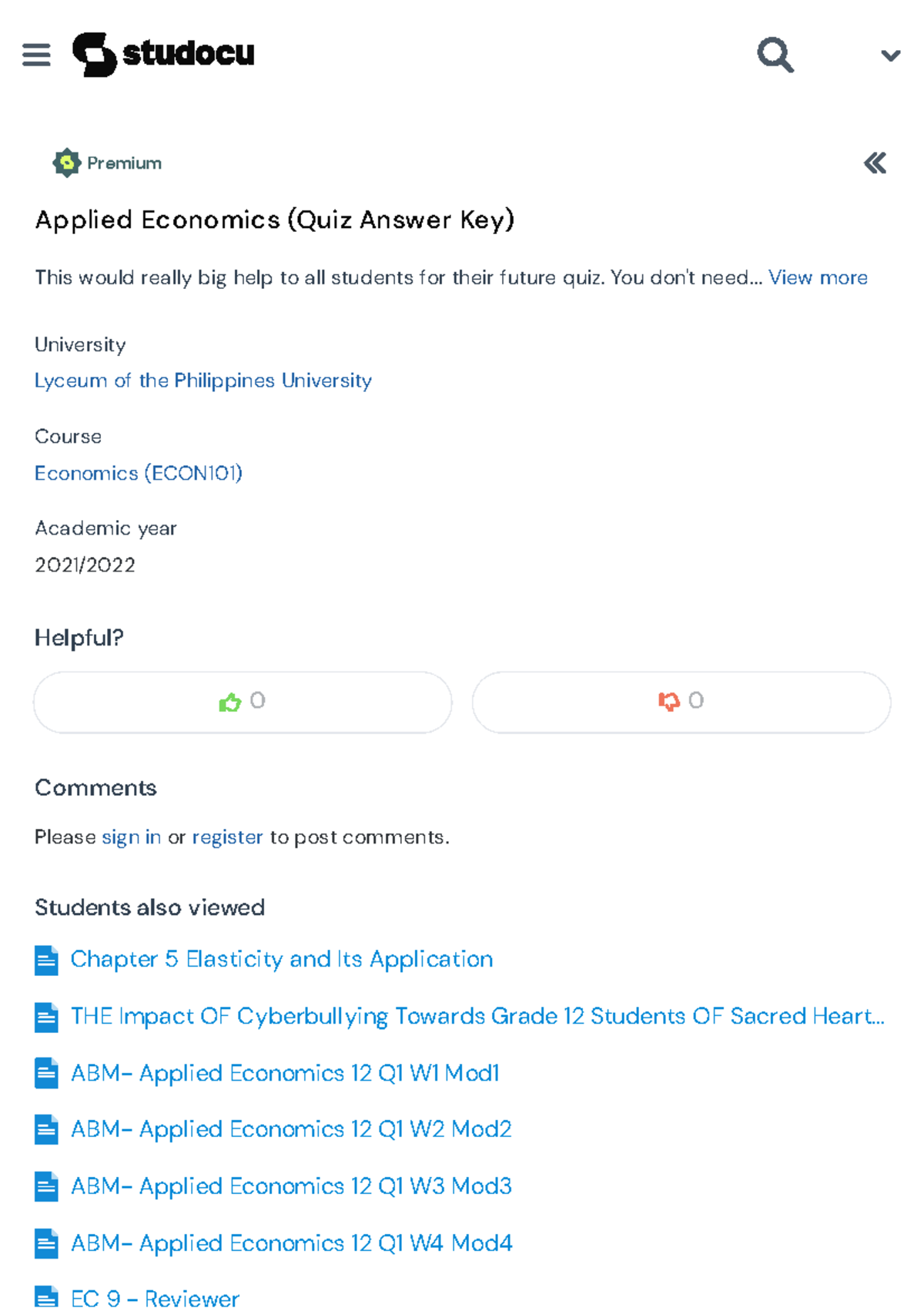Click the document icon beside EC 9 Reviewer
The width and height of the screenshot is (924, 1308).
pyautogui.click(x=45, y=1299)
